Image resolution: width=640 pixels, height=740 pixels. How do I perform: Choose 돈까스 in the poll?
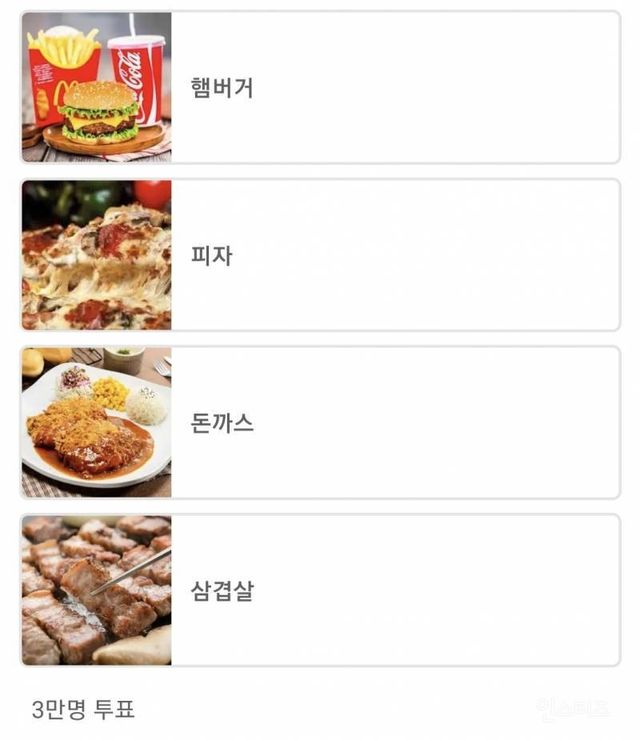[320, 422]
